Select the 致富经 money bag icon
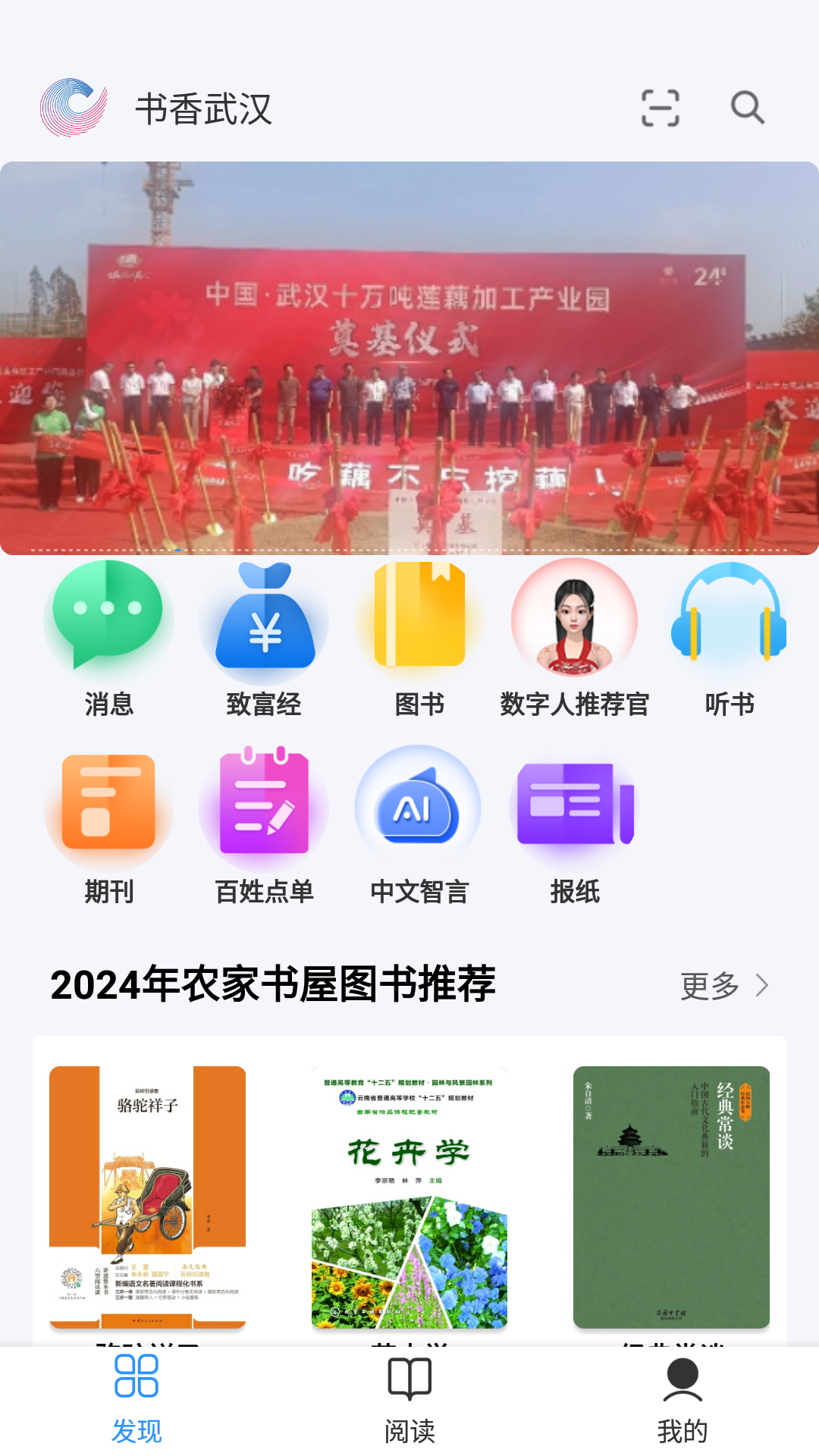This screenshot has width=819, height=1456. [264, 620]
